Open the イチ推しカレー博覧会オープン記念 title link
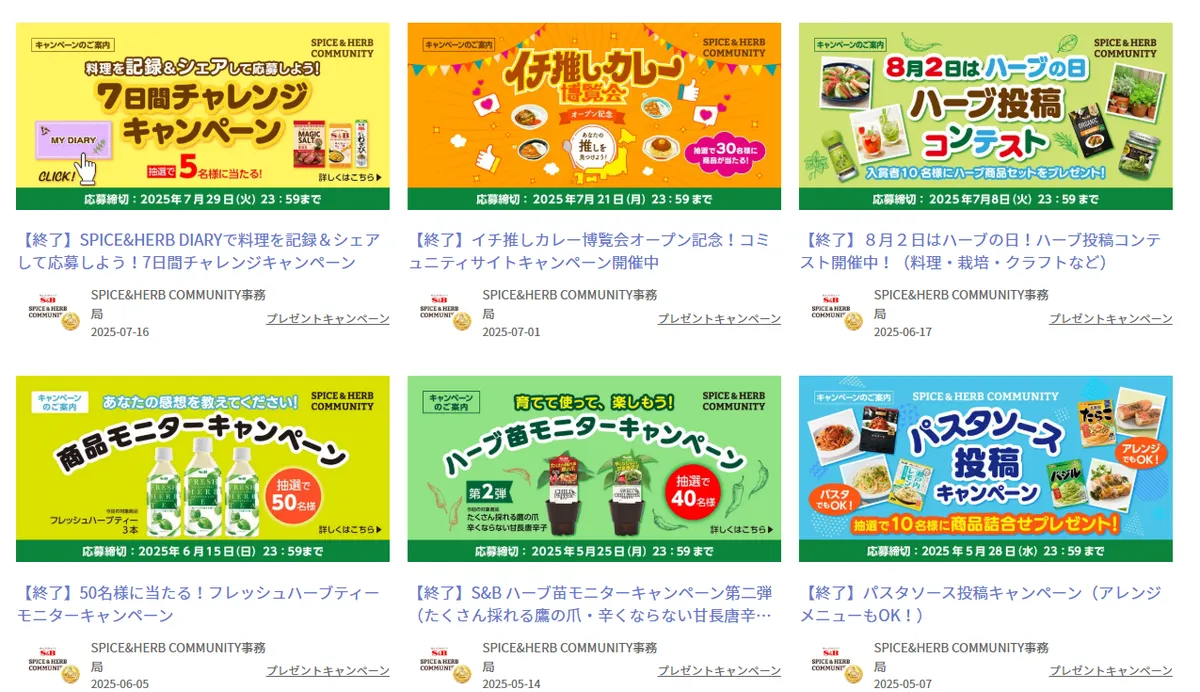The image size is (1200, 692). [x=591, y=251]
